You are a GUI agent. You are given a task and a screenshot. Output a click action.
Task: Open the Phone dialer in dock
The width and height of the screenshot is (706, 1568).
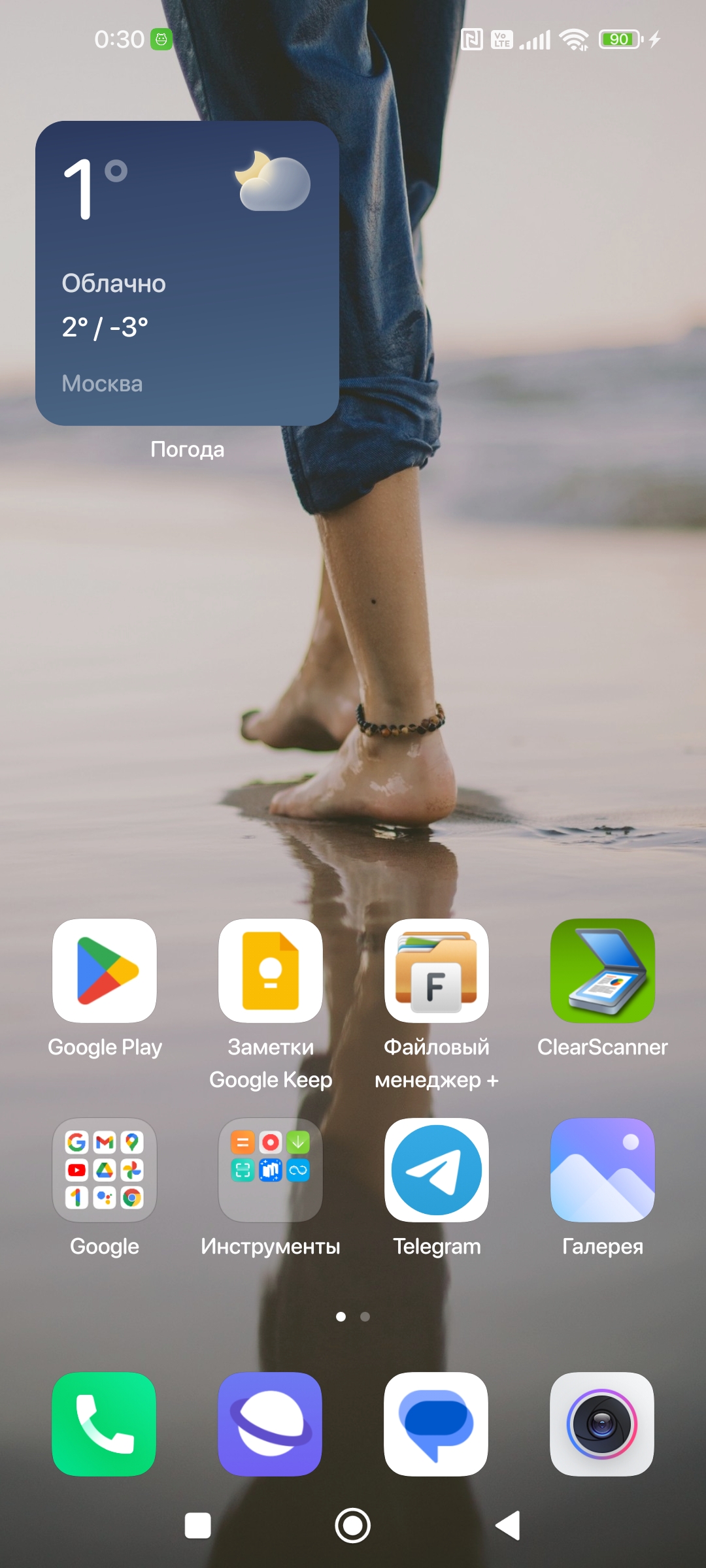(x=104, y=1424)
